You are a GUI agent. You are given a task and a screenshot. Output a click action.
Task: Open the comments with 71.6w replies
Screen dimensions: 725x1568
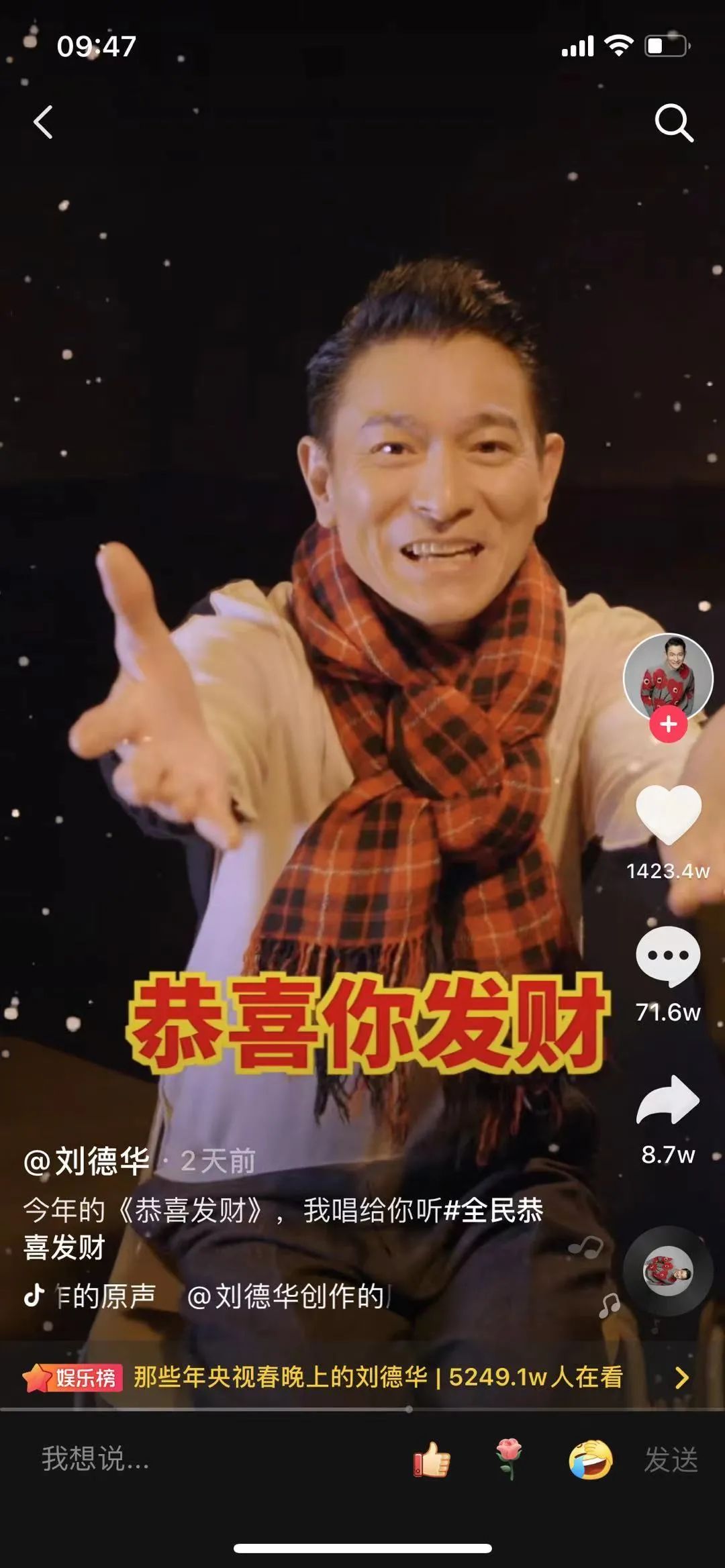[x=668, y=956]
